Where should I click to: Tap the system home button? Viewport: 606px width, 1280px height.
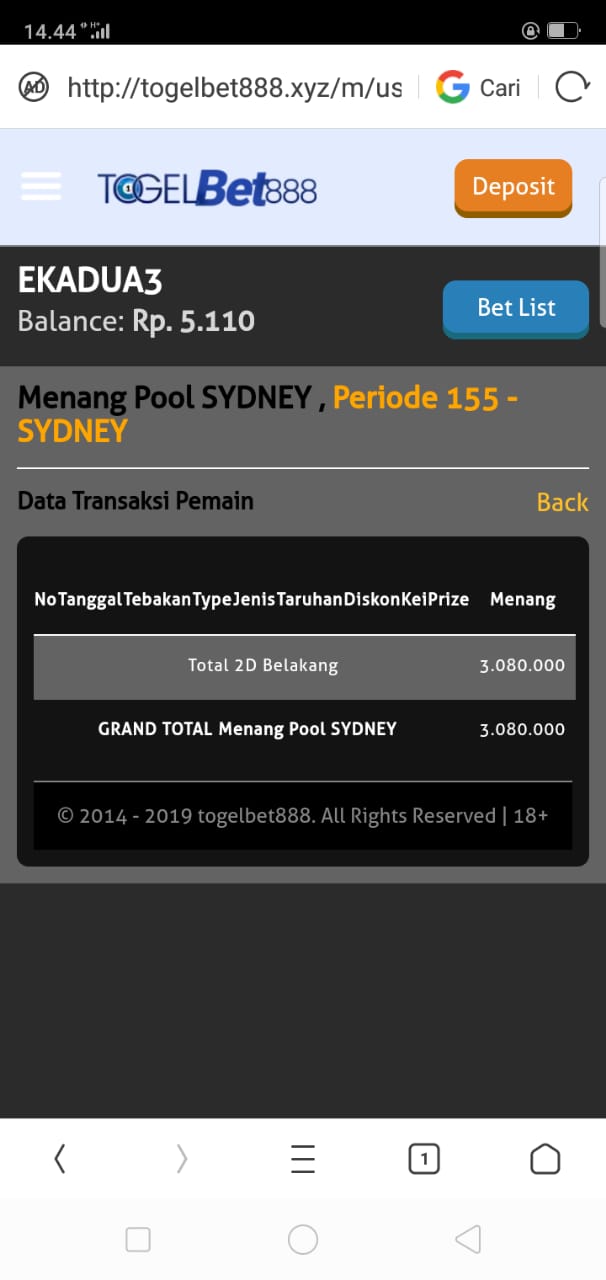[303, 1240]
